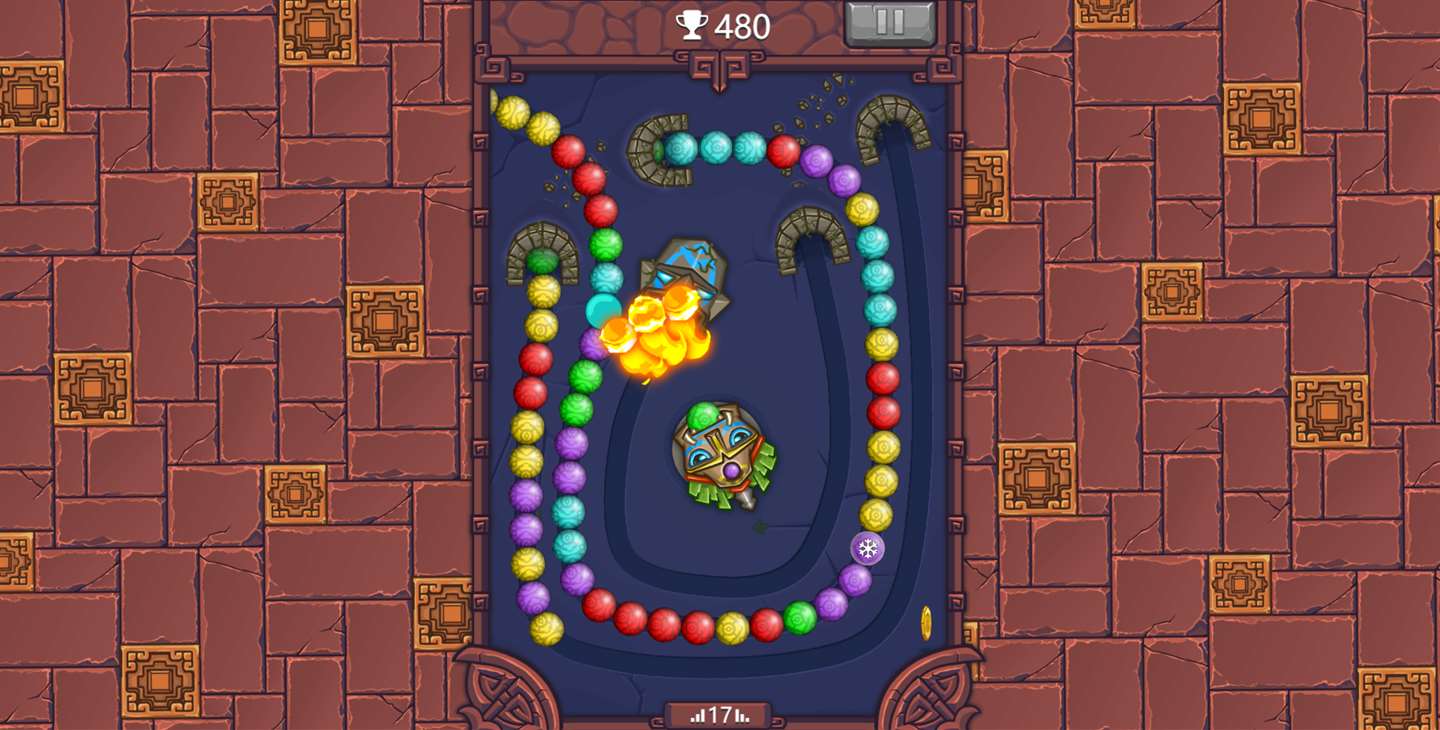
Task: Collect the gold coin
Action: 926,622
